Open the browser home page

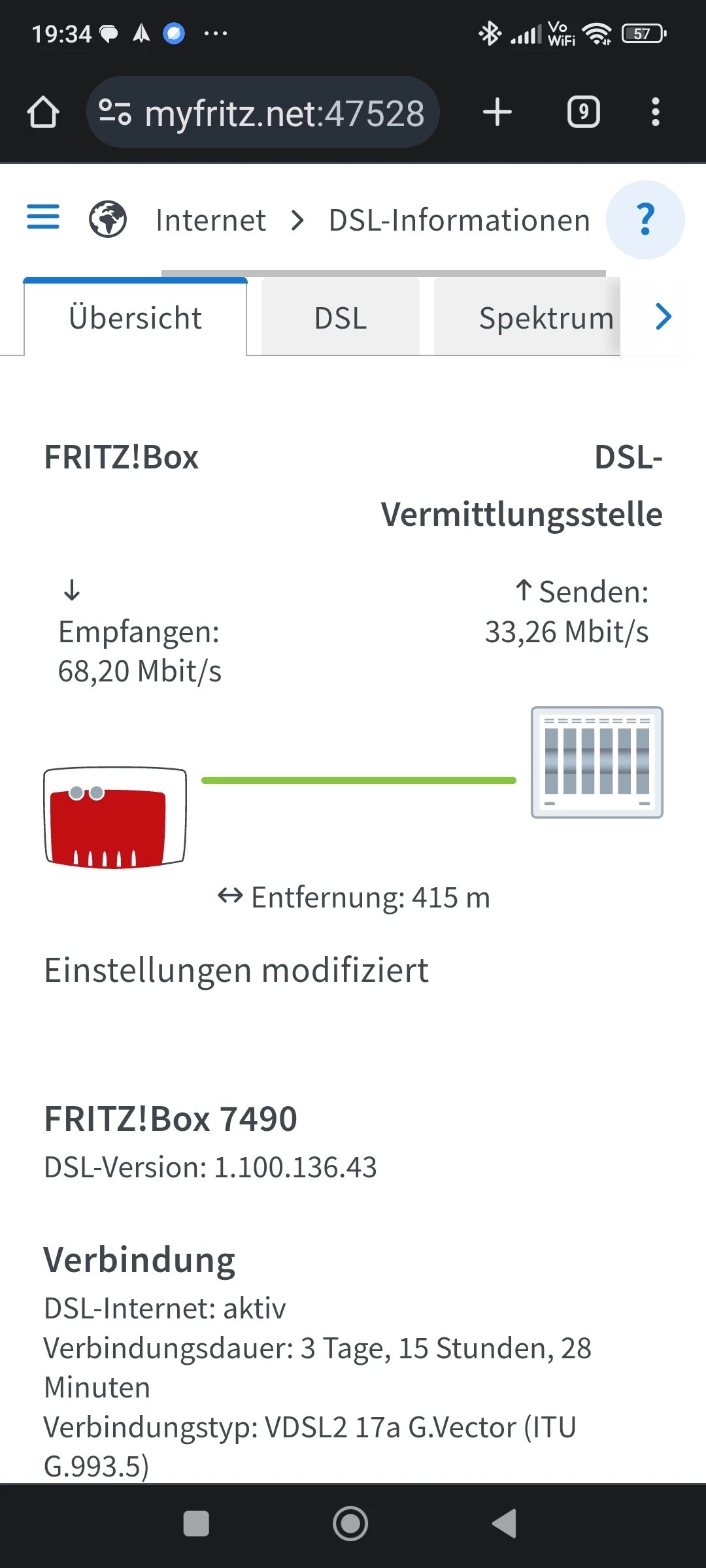pyautogui.click(x=43, y=112)
